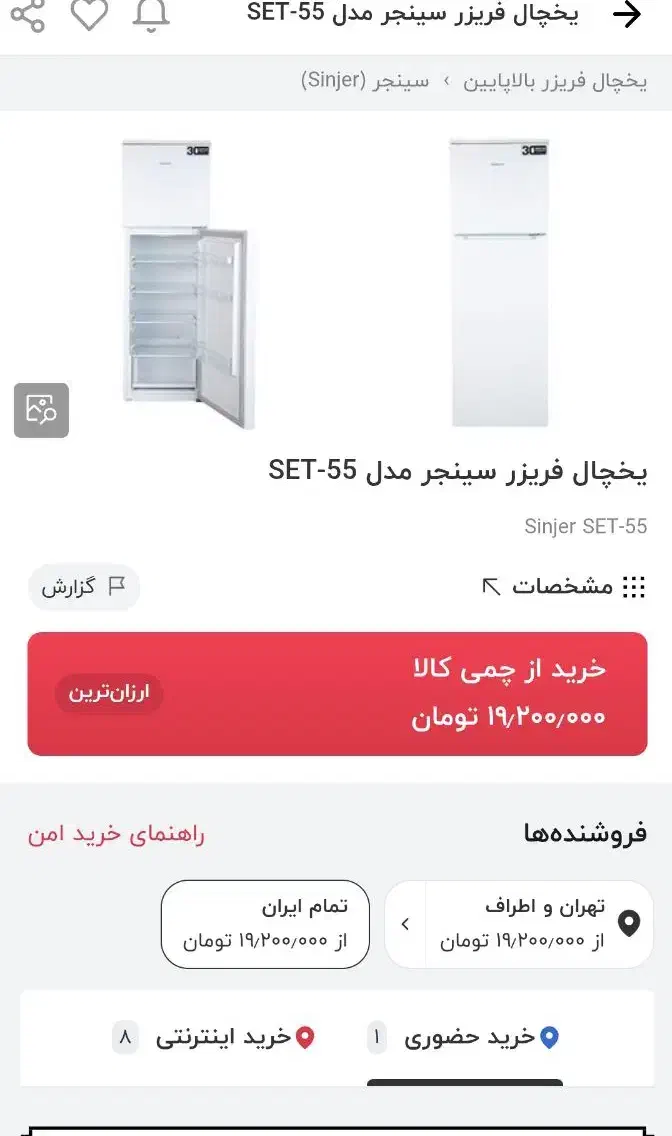Share this Sinjer SET-55 product
Viewport: 672px width, 1136px height.
point(27,14)
